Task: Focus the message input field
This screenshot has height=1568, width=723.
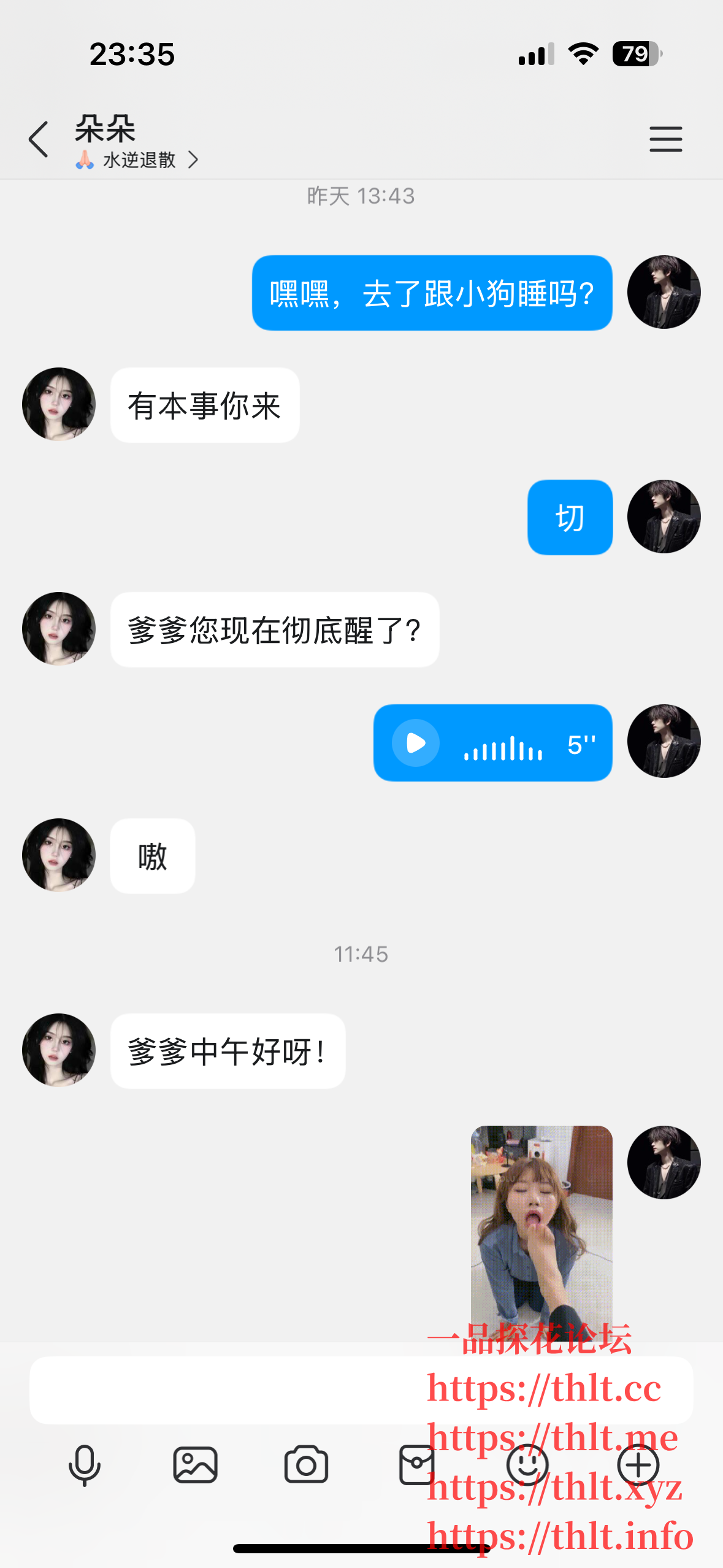Action: click(227, 1390)
